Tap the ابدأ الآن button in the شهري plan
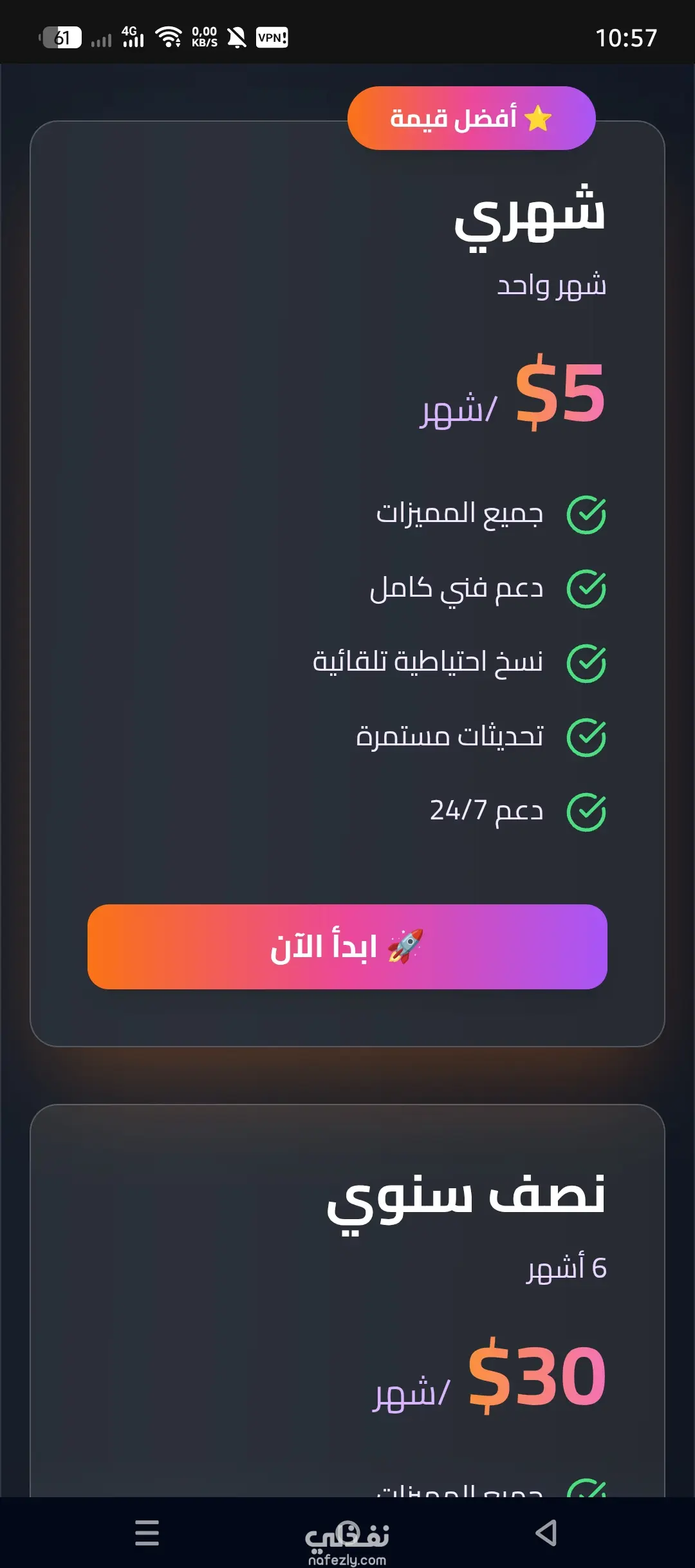 point(347,946)
